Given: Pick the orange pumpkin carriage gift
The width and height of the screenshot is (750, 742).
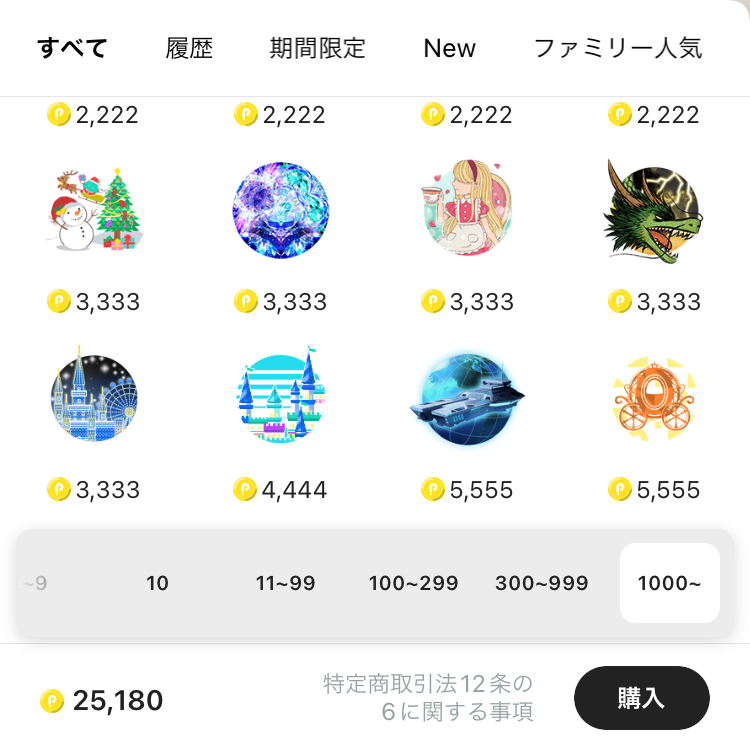Looking at the screenshot, I should point(653,398).
